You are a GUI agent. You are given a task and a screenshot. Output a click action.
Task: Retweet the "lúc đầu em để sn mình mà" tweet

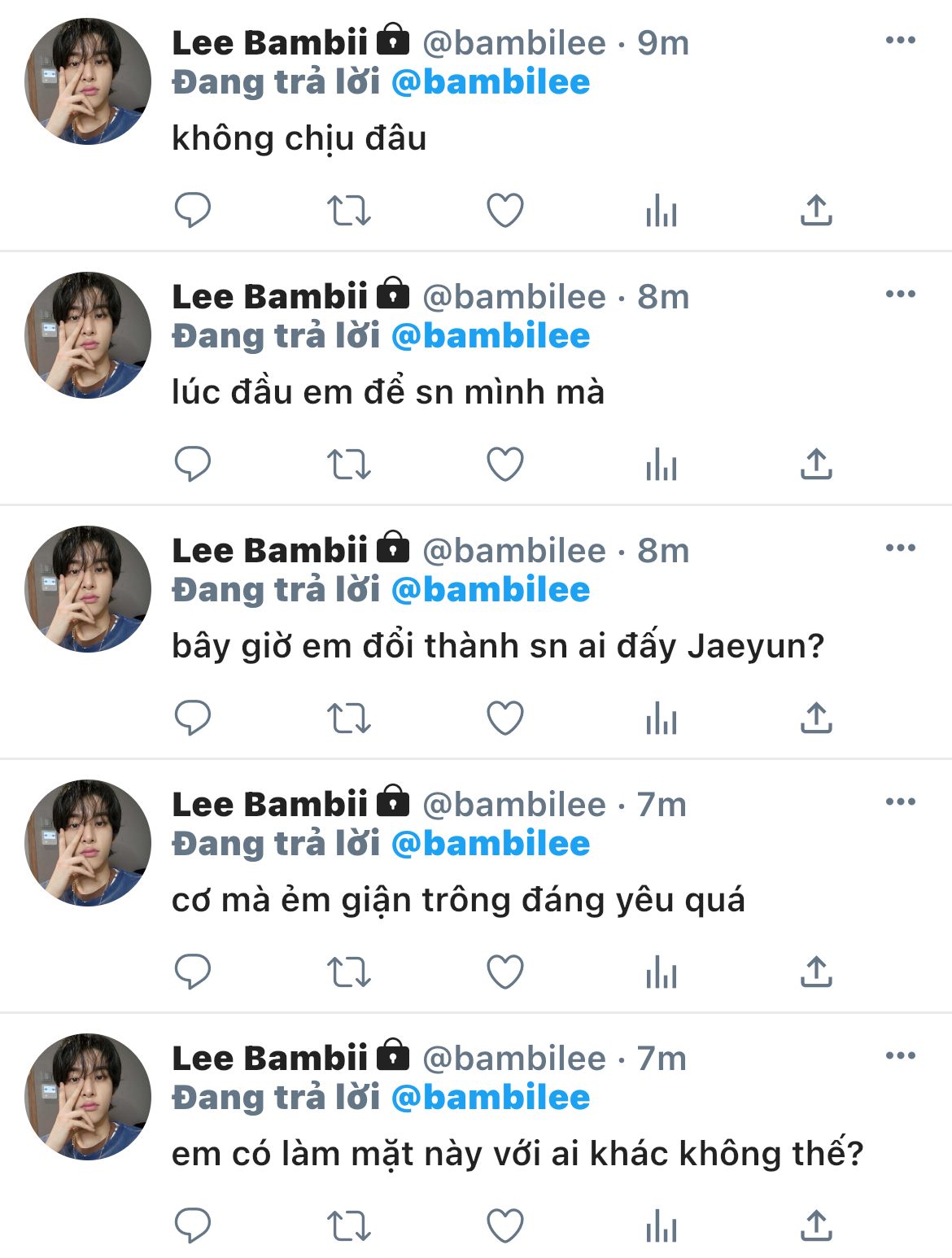(x=348, y=465)
